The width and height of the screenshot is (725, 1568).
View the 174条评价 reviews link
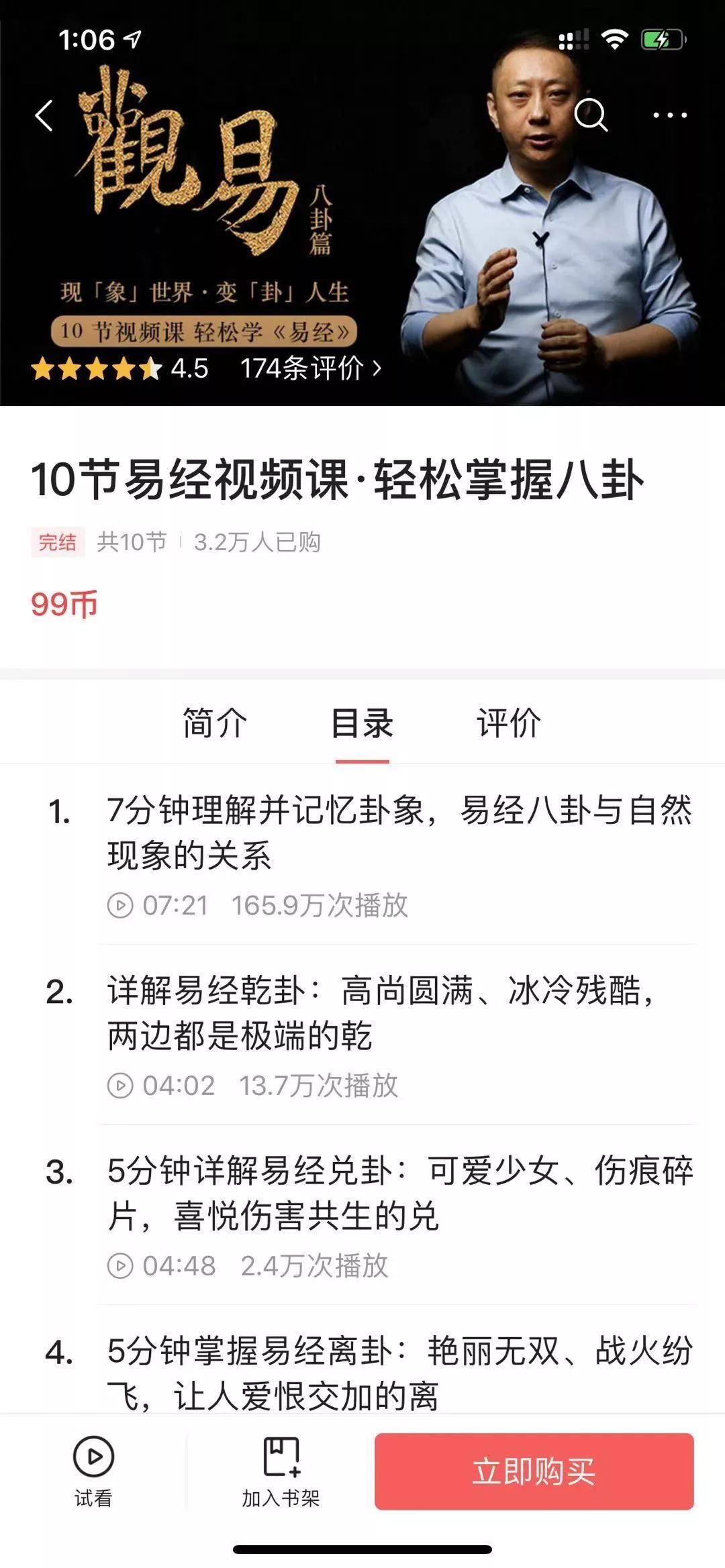[x=310, y=368]
